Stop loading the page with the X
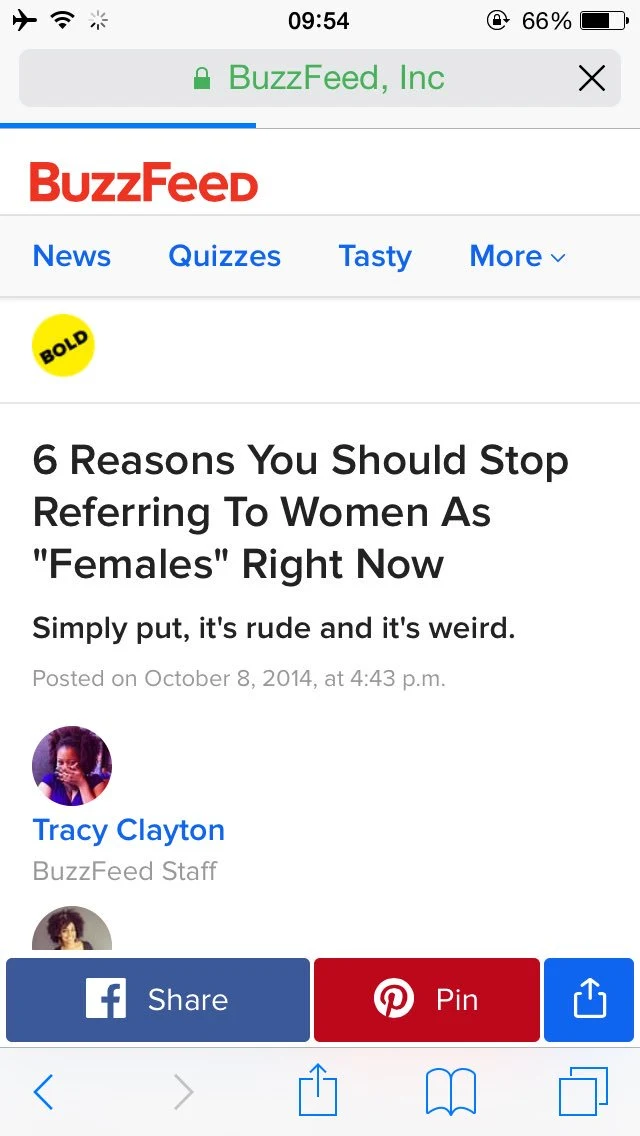 592,78
